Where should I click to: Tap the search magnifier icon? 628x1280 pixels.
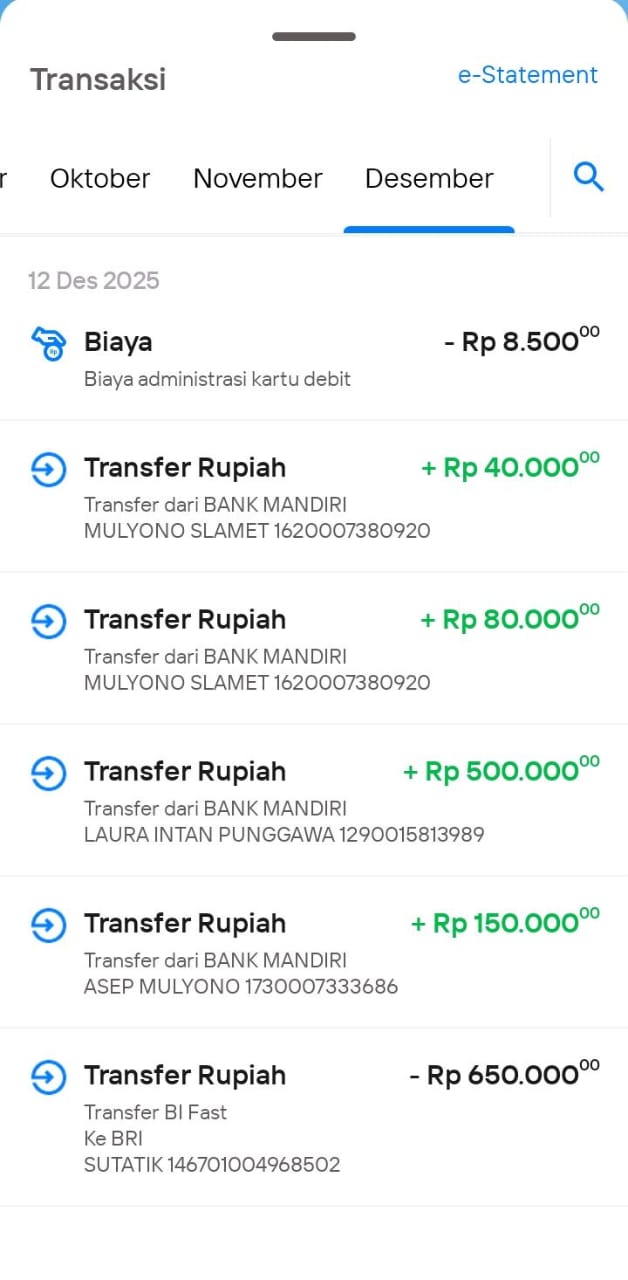point(589,177)
